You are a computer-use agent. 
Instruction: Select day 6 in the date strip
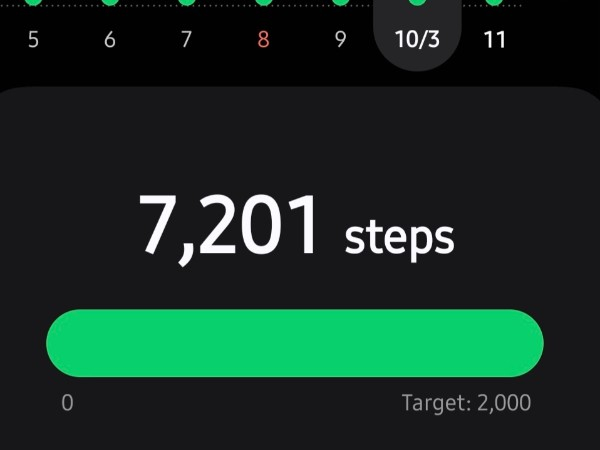point(110,40)
